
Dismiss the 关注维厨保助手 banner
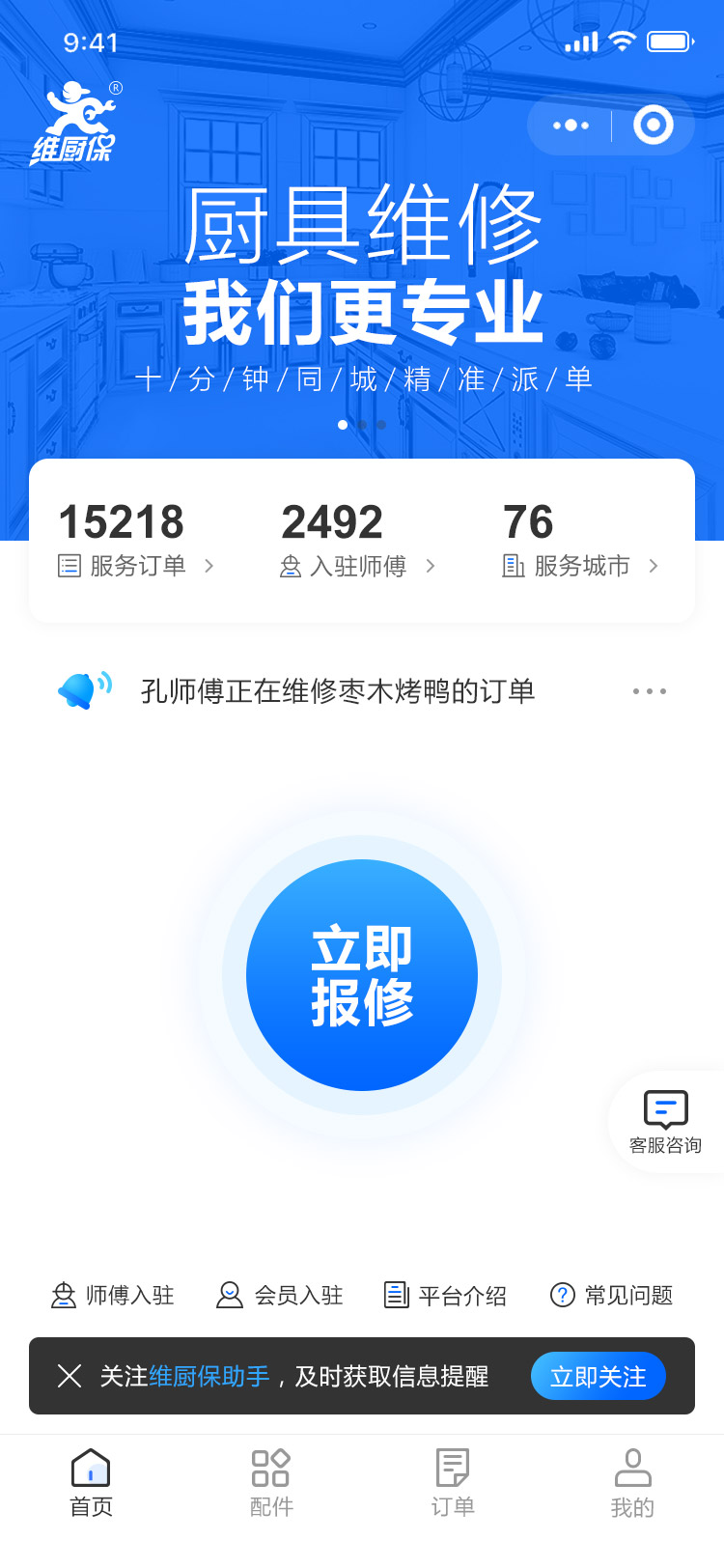click(x=70, y=1376)
